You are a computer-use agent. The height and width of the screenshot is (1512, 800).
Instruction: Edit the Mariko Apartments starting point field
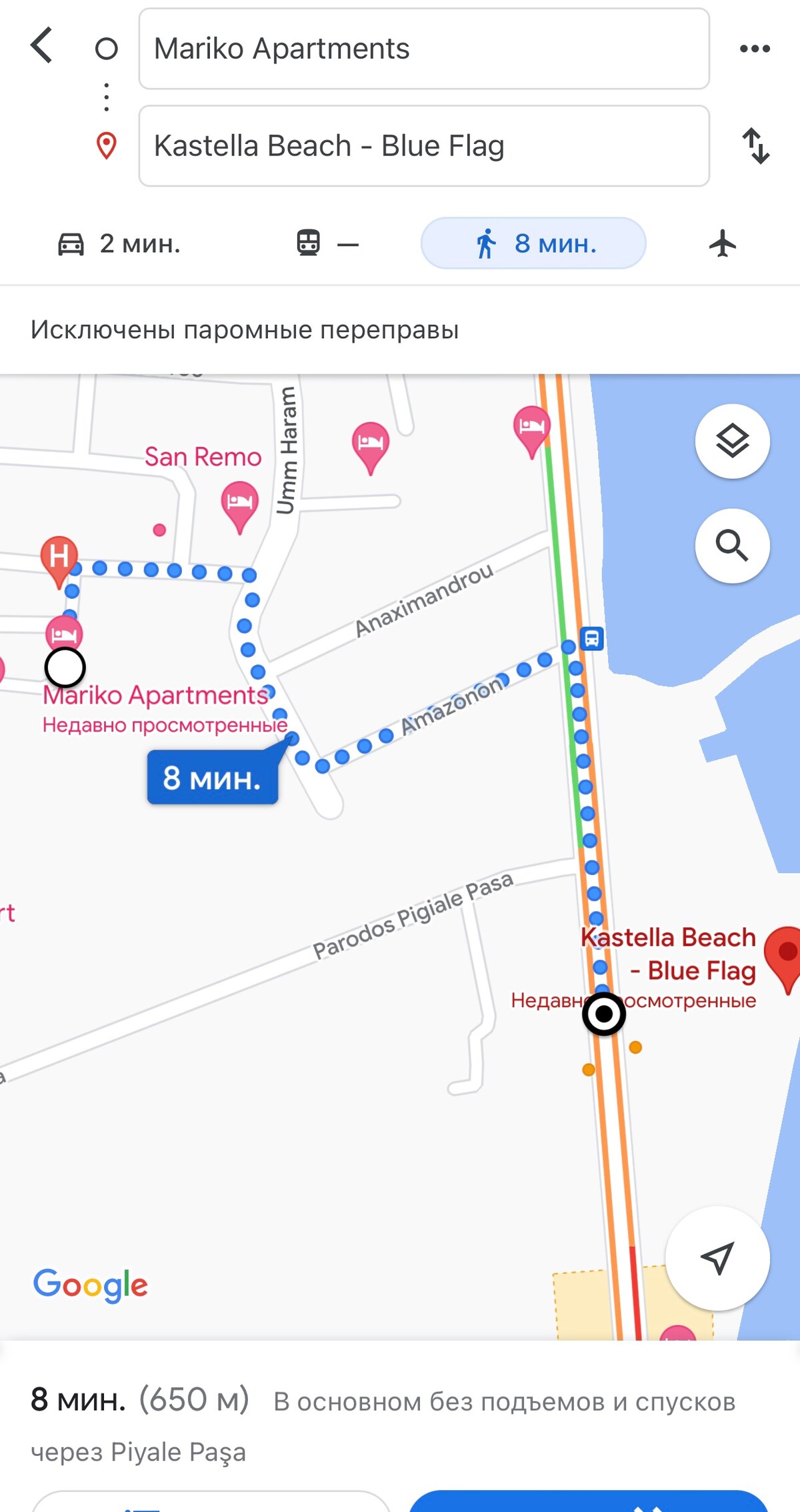(x=423, y=49)
